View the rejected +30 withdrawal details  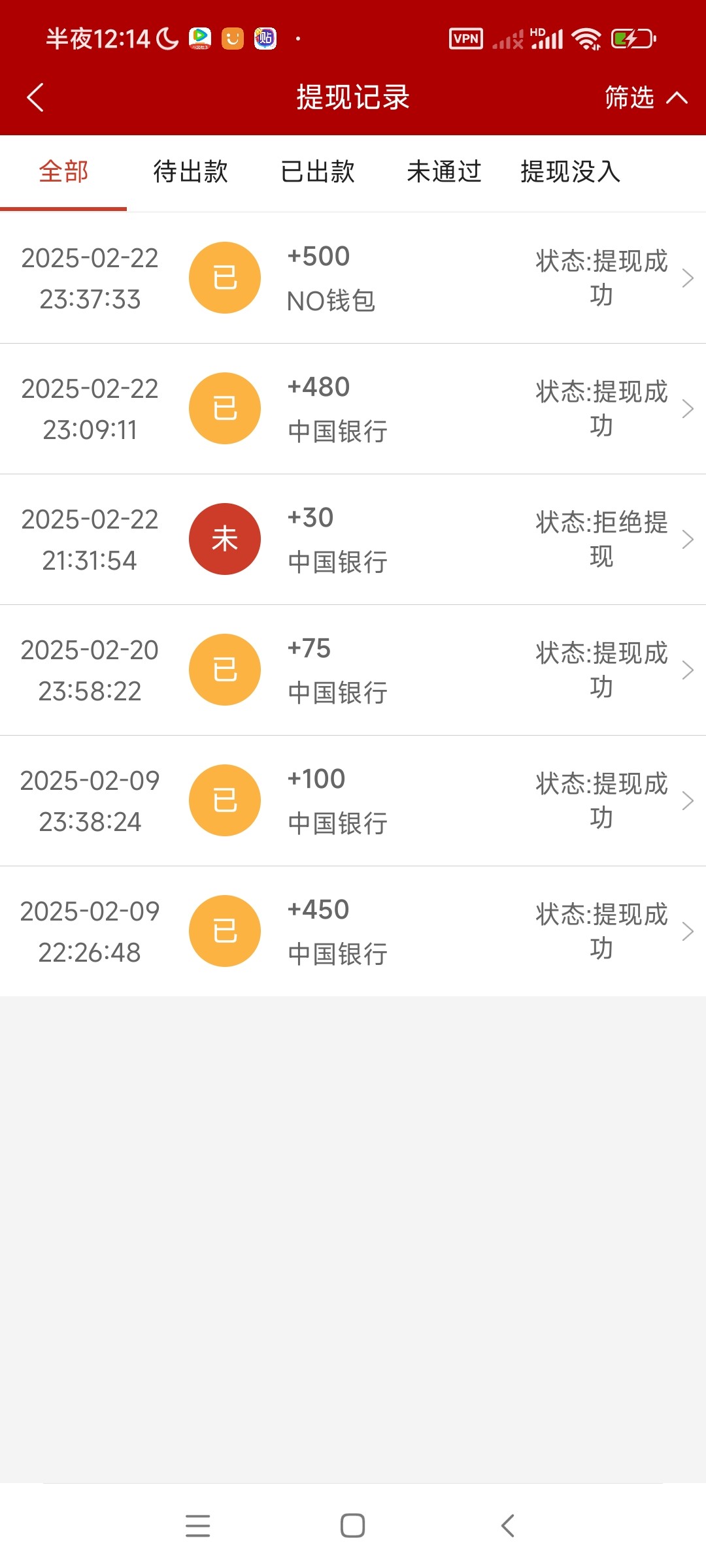coord(353,540)
